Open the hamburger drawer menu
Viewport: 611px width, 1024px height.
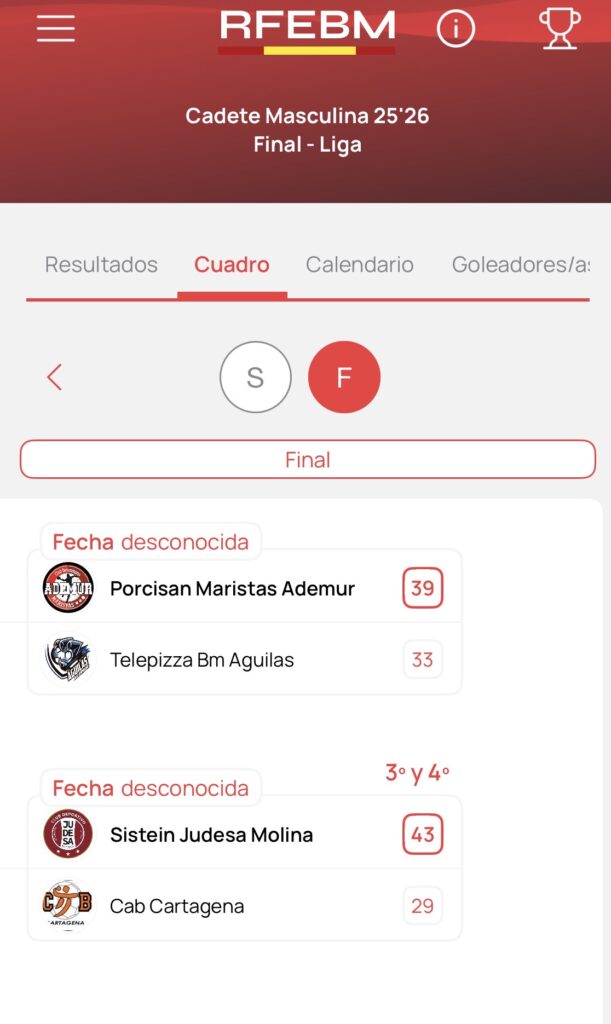(56, 29)
